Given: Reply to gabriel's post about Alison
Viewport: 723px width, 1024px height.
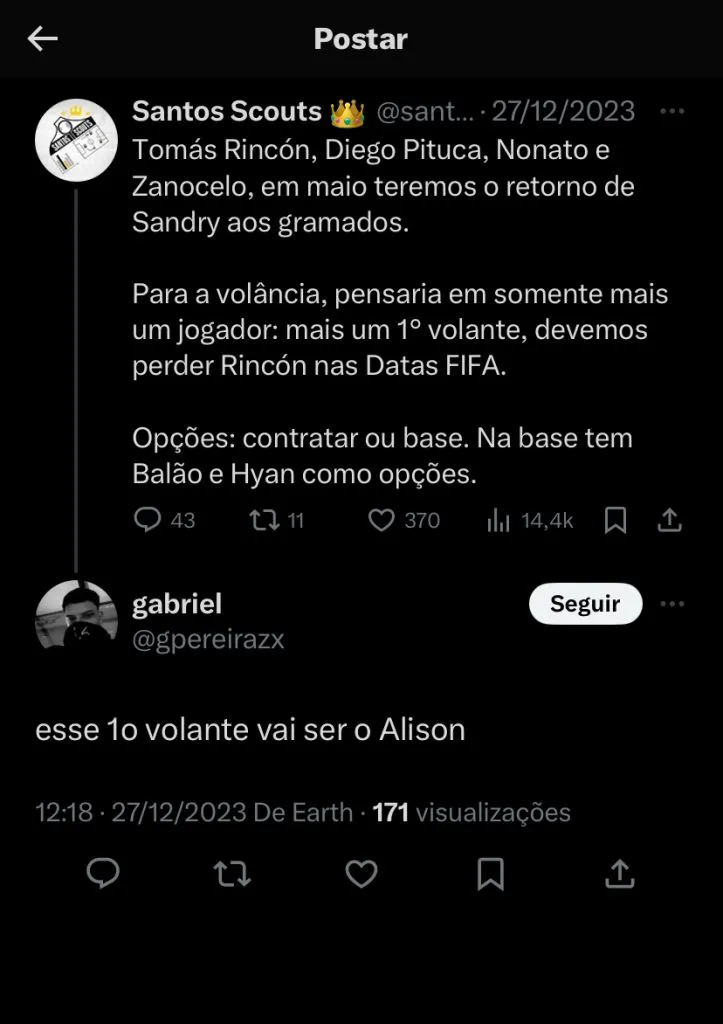Looking at the screenshot, I should (103, 875).
